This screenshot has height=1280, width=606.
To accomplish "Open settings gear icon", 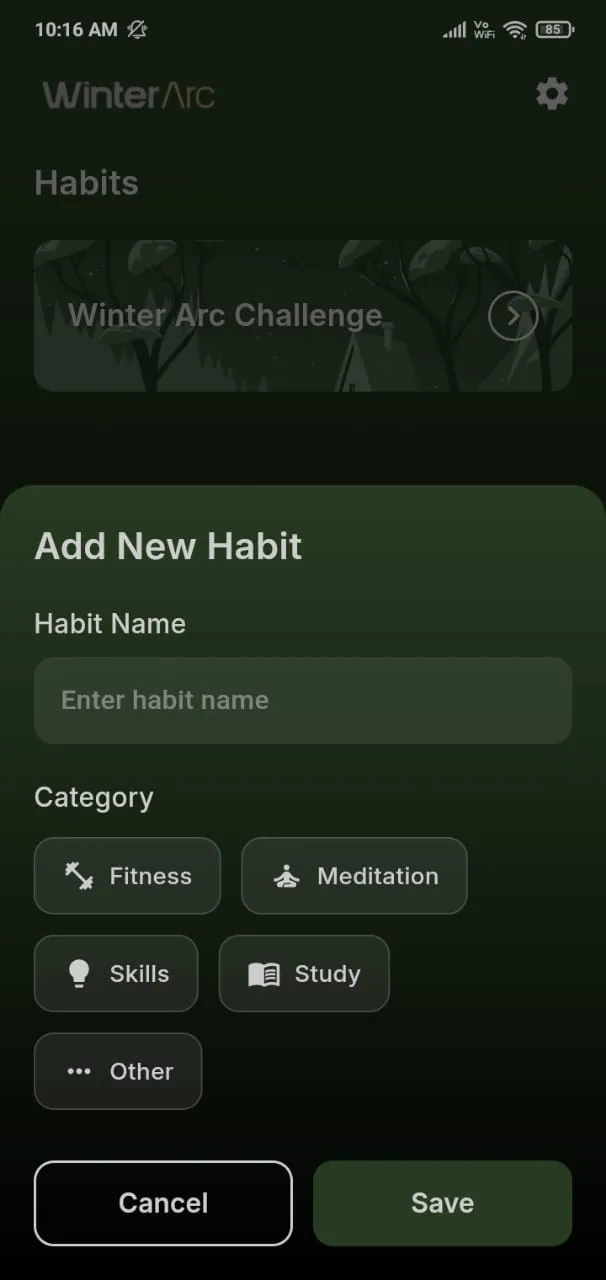I will pyautogui.click(x=551, y=95).
